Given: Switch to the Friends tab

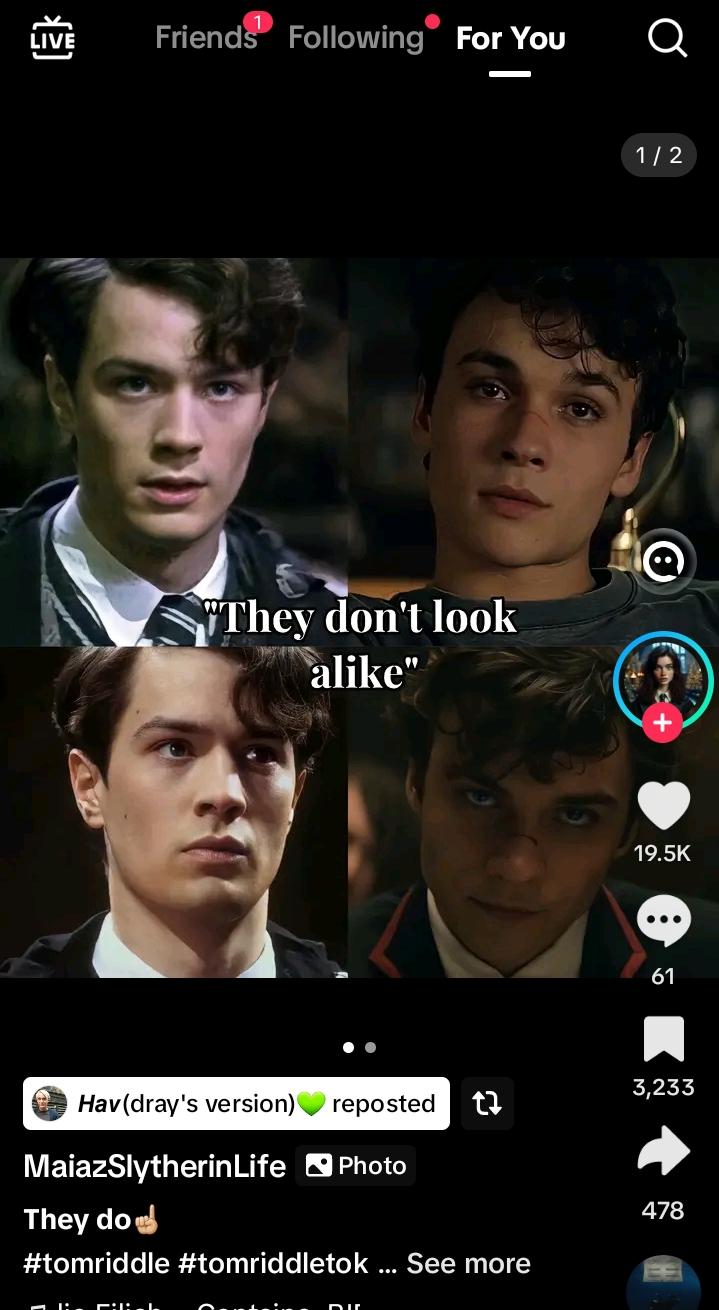Looking at the screenshot, I should coord(206,39).
